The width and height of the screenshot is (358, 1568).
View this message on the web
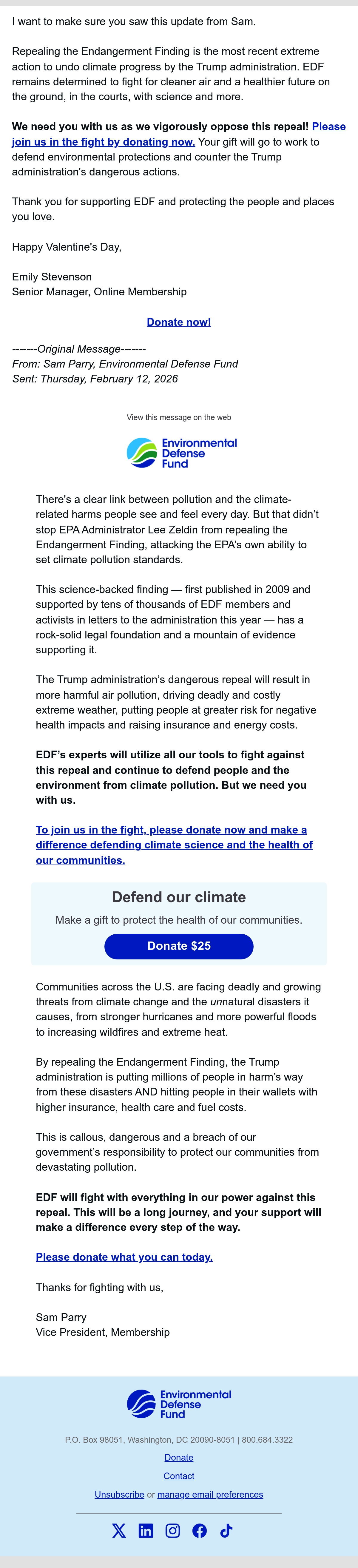[x=179, y=418]
